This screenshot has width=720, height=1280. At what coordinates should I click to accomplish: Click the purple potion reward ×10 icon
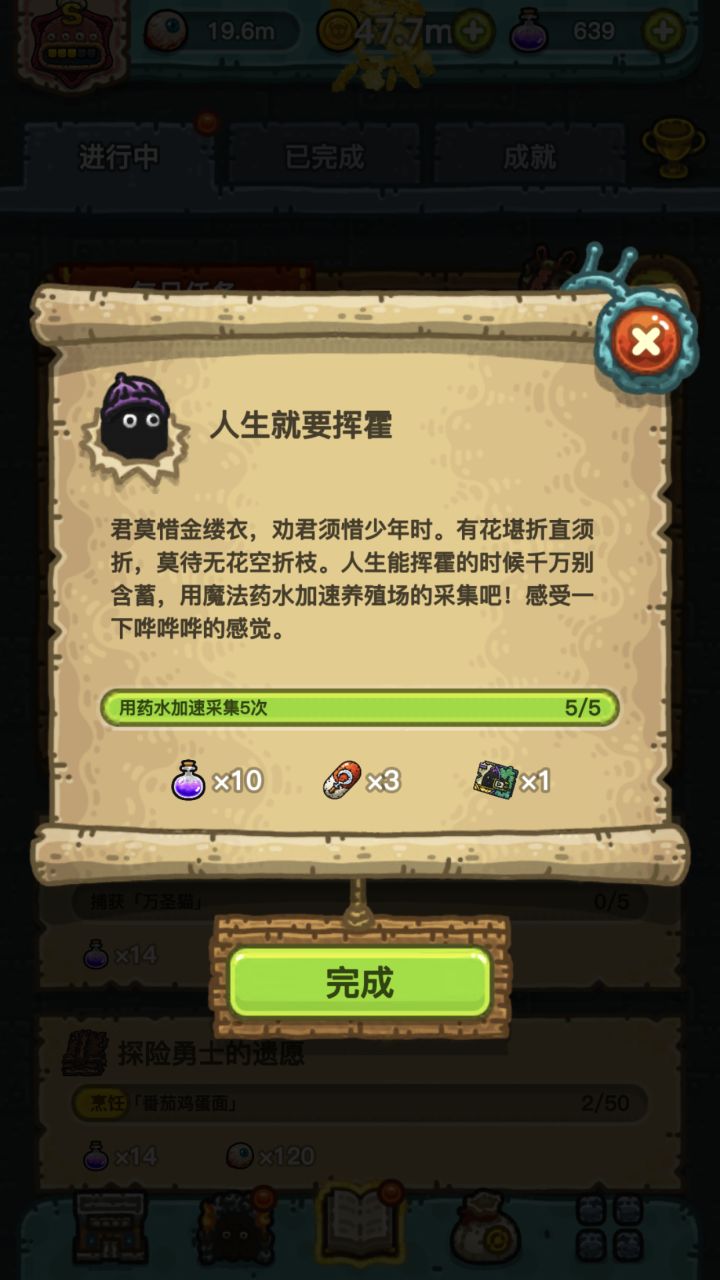click(186, 780)
